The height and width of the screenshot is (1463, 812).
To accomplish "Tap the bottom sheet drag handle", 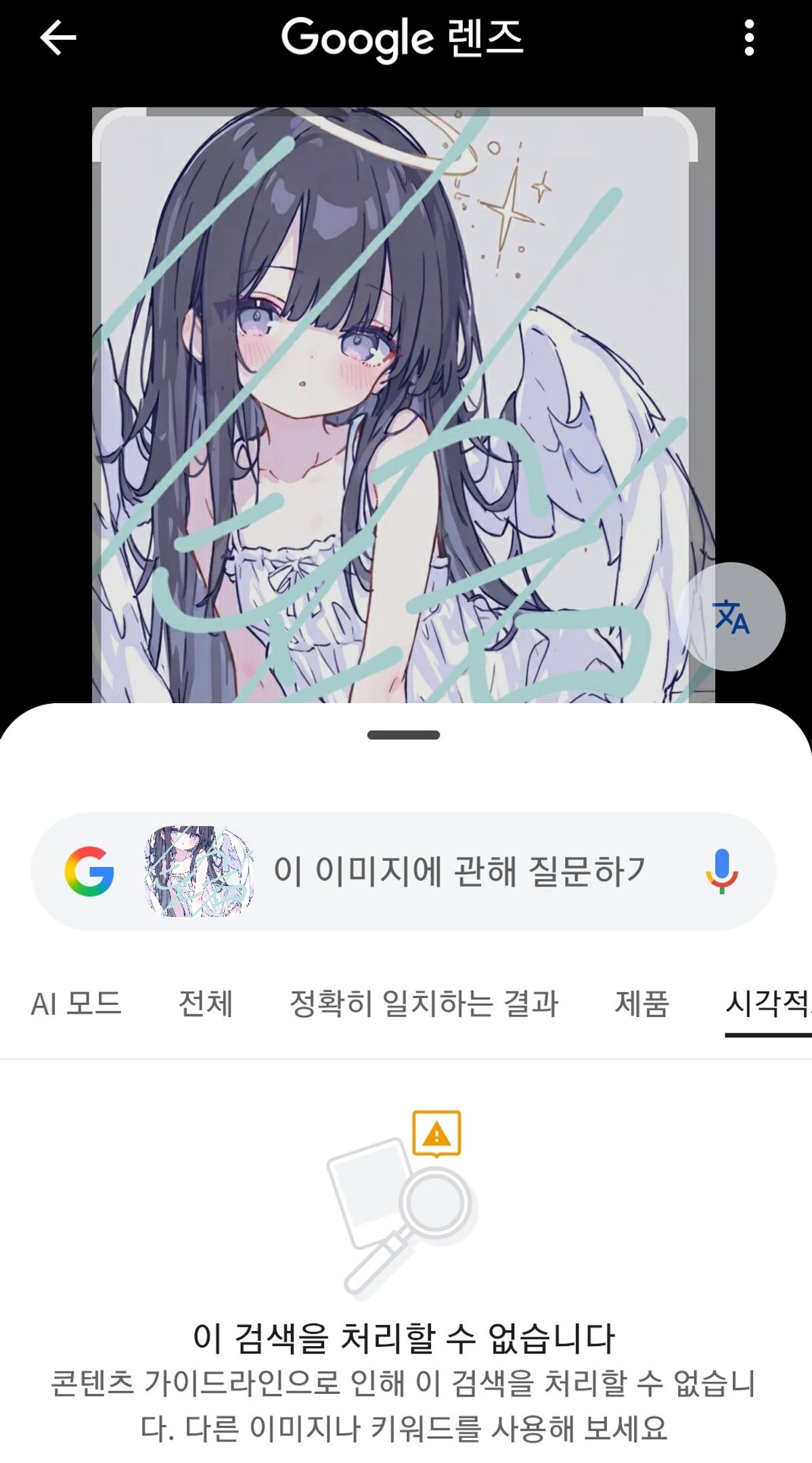I will pos(404,735).
